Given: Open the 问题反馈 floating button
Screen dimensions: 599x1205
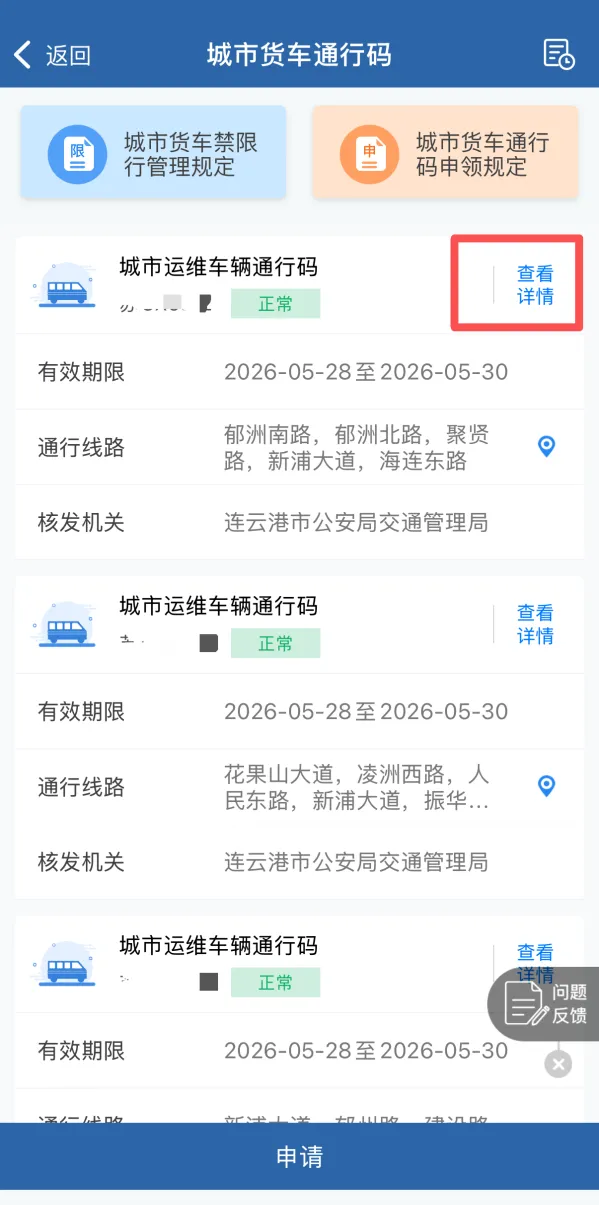Looking at the screenshot, I should pyautogui.click(x=545, y=1003).
